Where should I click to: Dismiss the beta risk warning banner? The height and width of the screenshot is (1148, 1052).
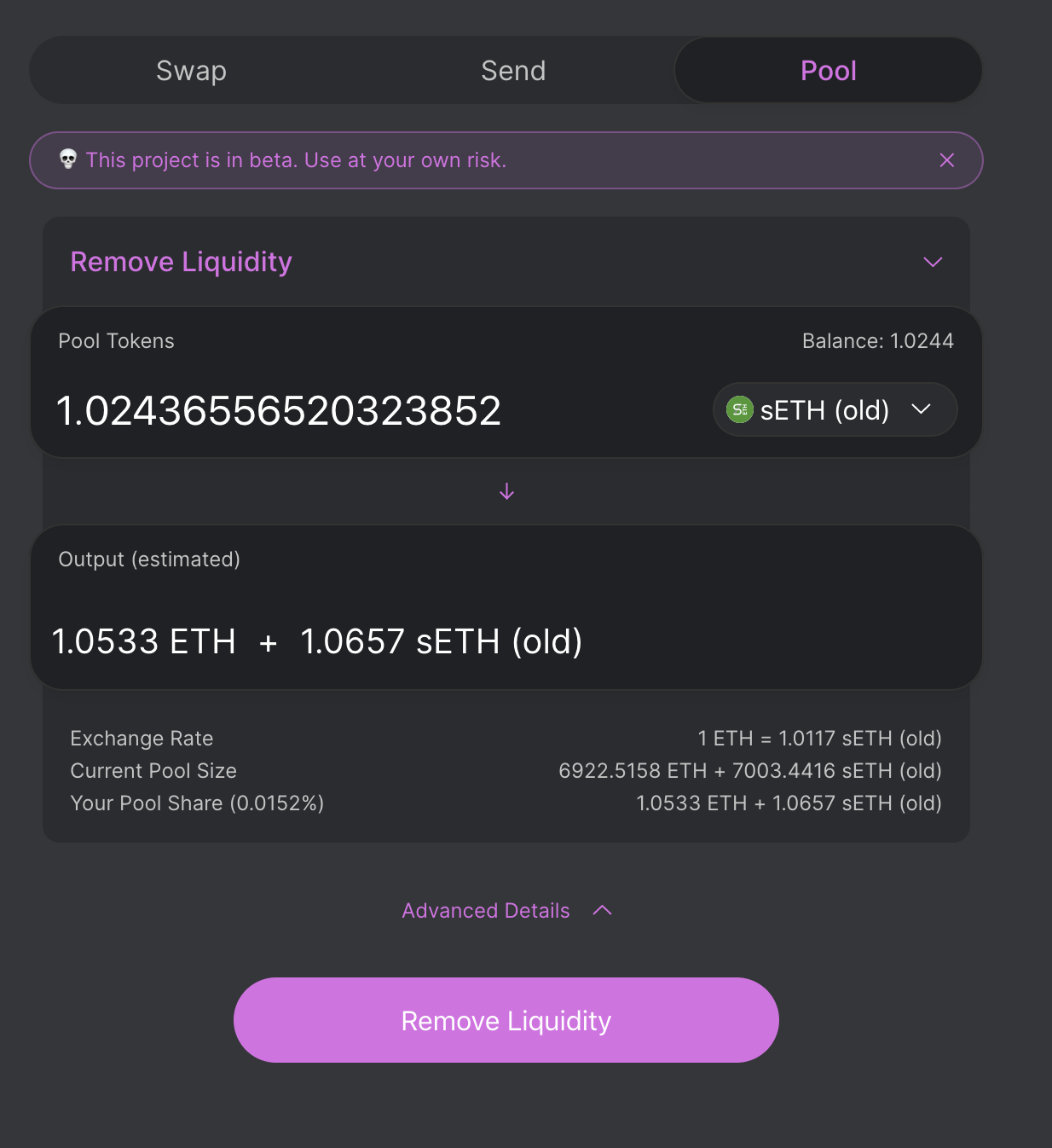(x=946, y=160)
